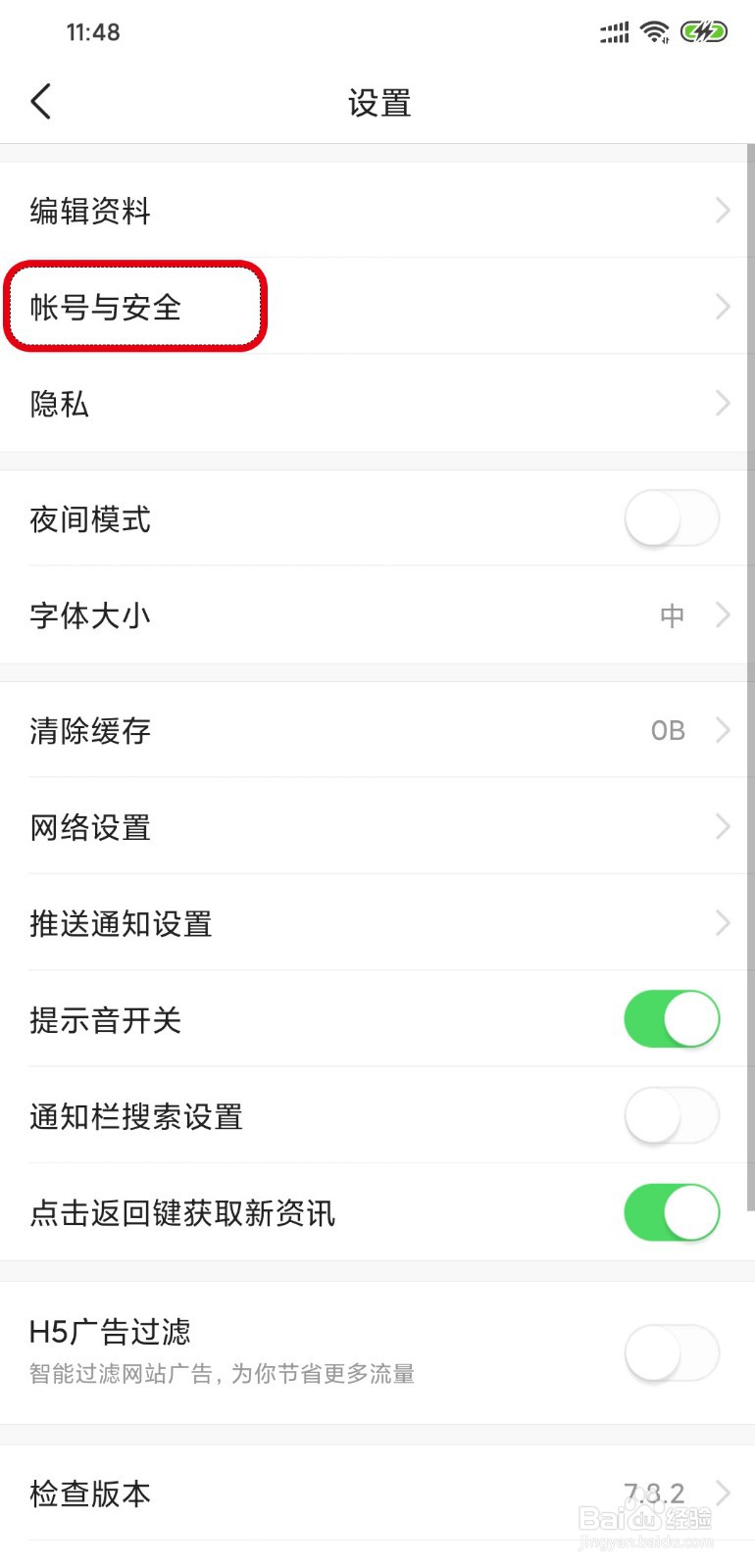
Task: Tap the battery indicator in the status bar
Action: click(705, 30)
